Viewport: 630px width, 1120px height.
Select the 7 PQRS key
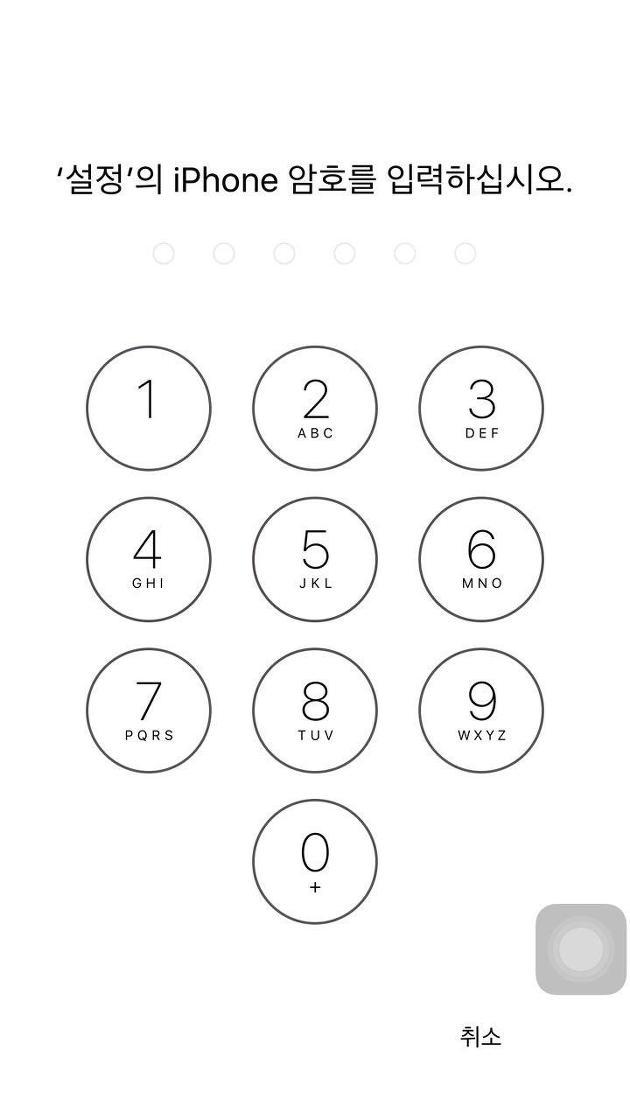(149, 710)
